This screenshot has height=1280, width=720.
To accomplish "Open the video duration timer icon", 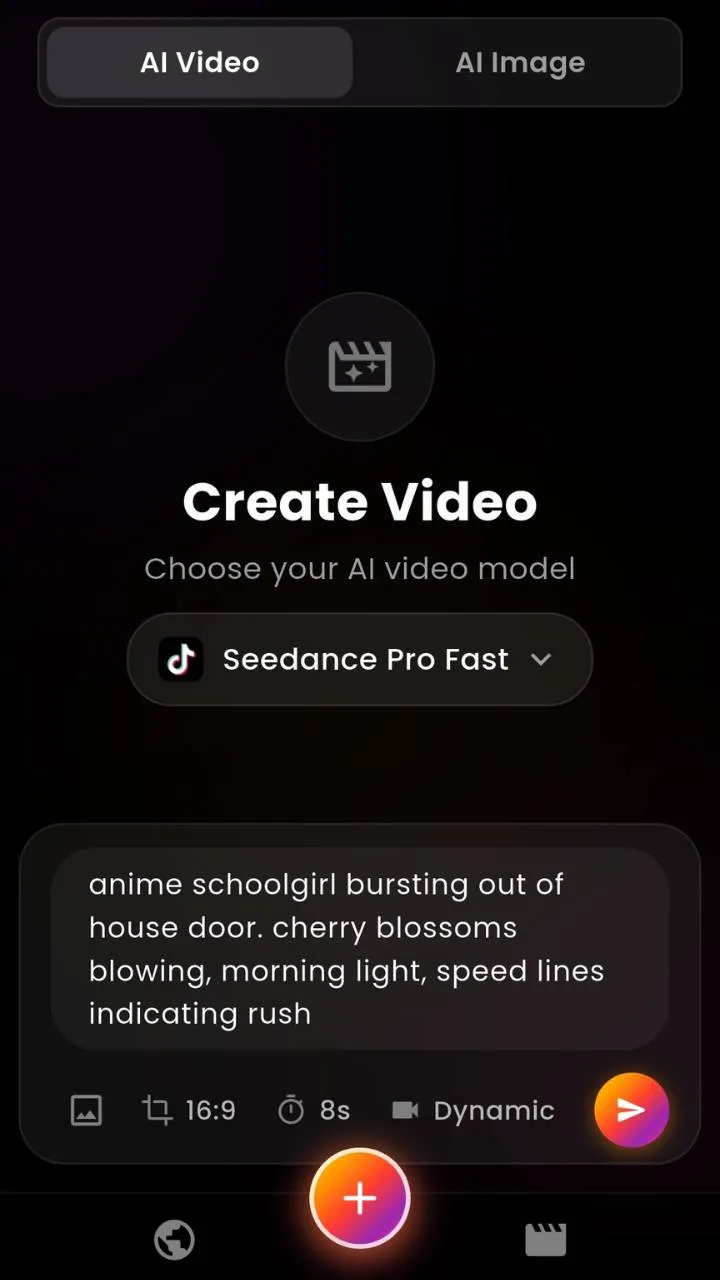I will point(290,1110).
